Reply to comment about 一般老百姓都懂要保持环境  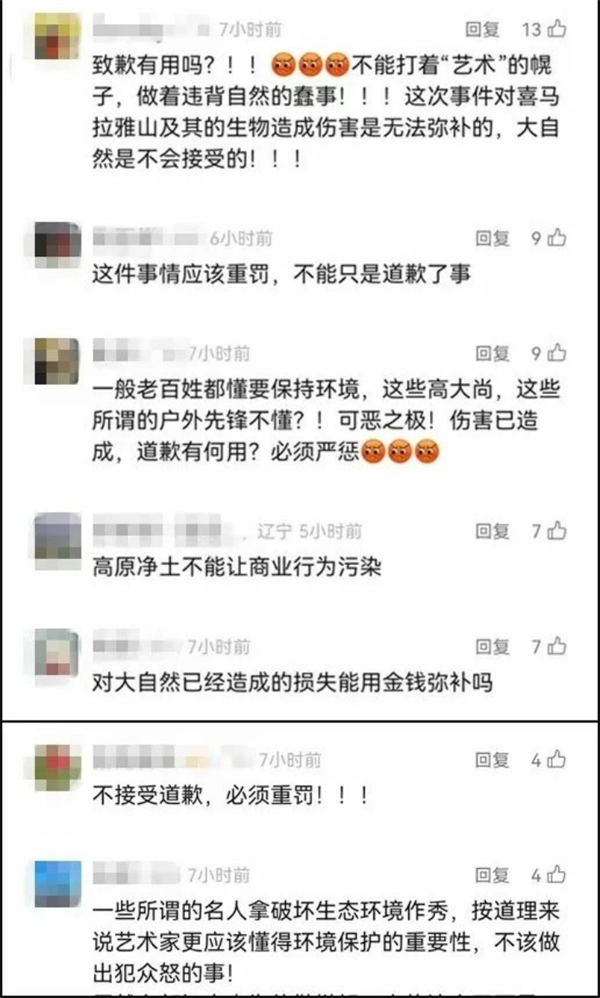pyautogui.click(x=492, y=352)
